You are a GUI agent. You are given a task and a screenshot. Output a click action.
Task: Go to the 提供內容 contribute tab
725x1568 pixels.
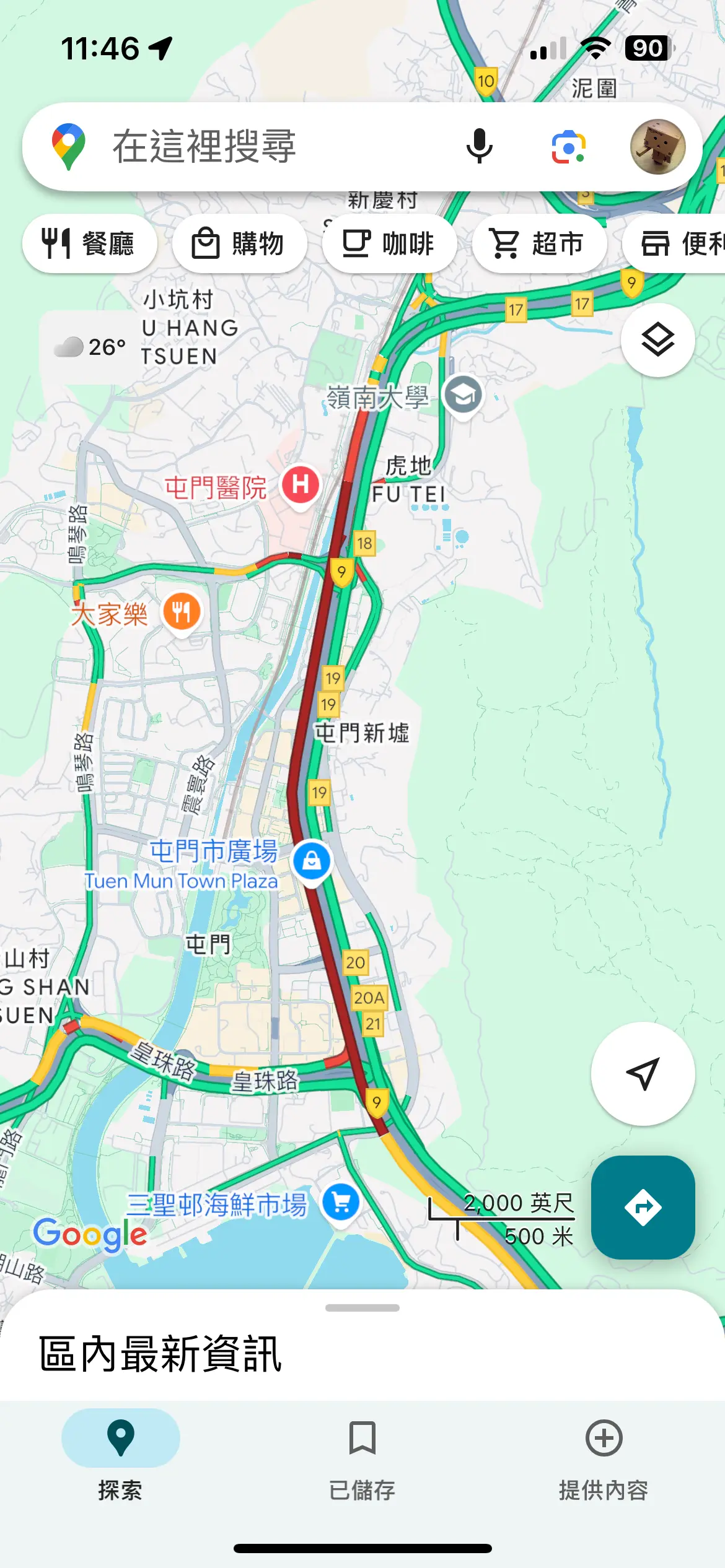(604, 1461)
